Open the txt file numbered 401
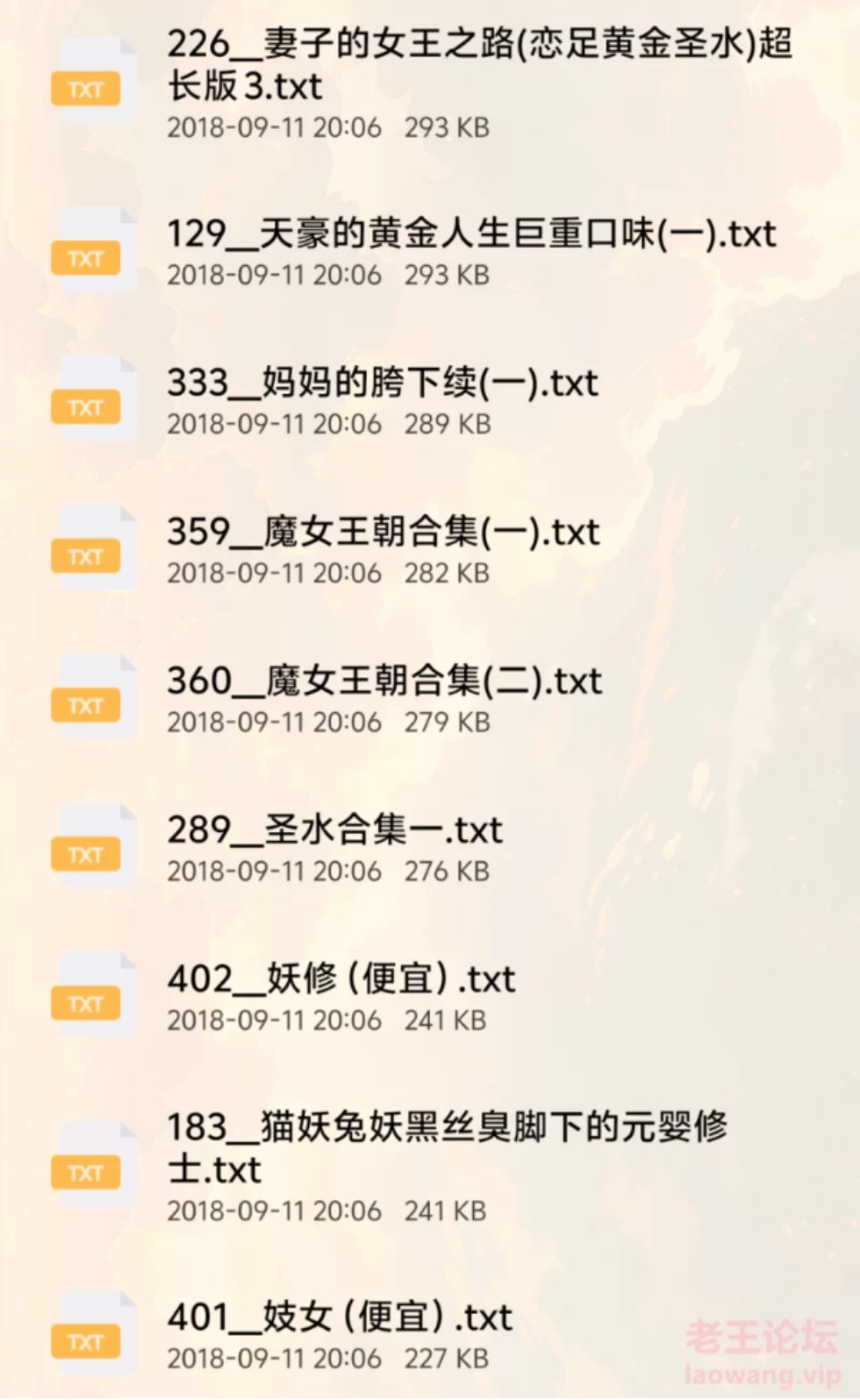Screen dimensions: 860x1400 point(430,1335)
